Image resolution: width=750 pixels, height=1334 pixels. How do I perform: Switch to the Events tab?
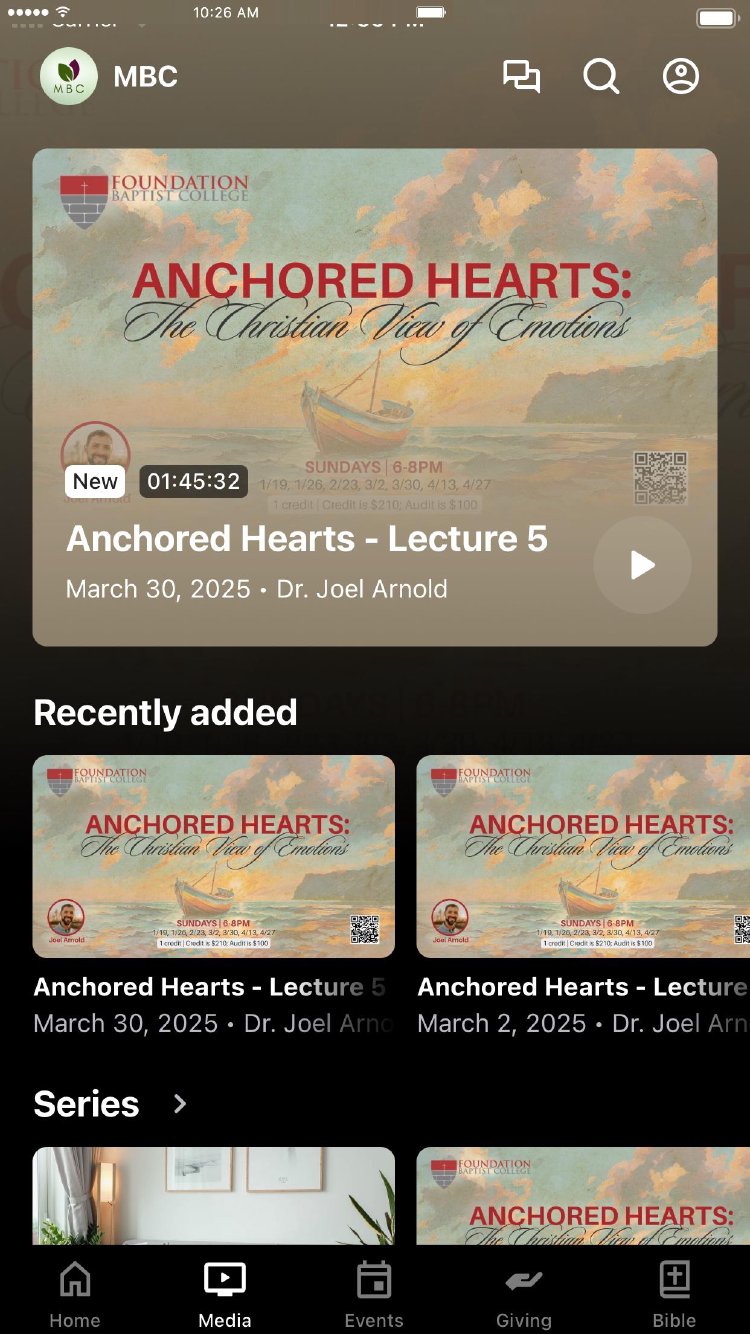[374, 1294]
